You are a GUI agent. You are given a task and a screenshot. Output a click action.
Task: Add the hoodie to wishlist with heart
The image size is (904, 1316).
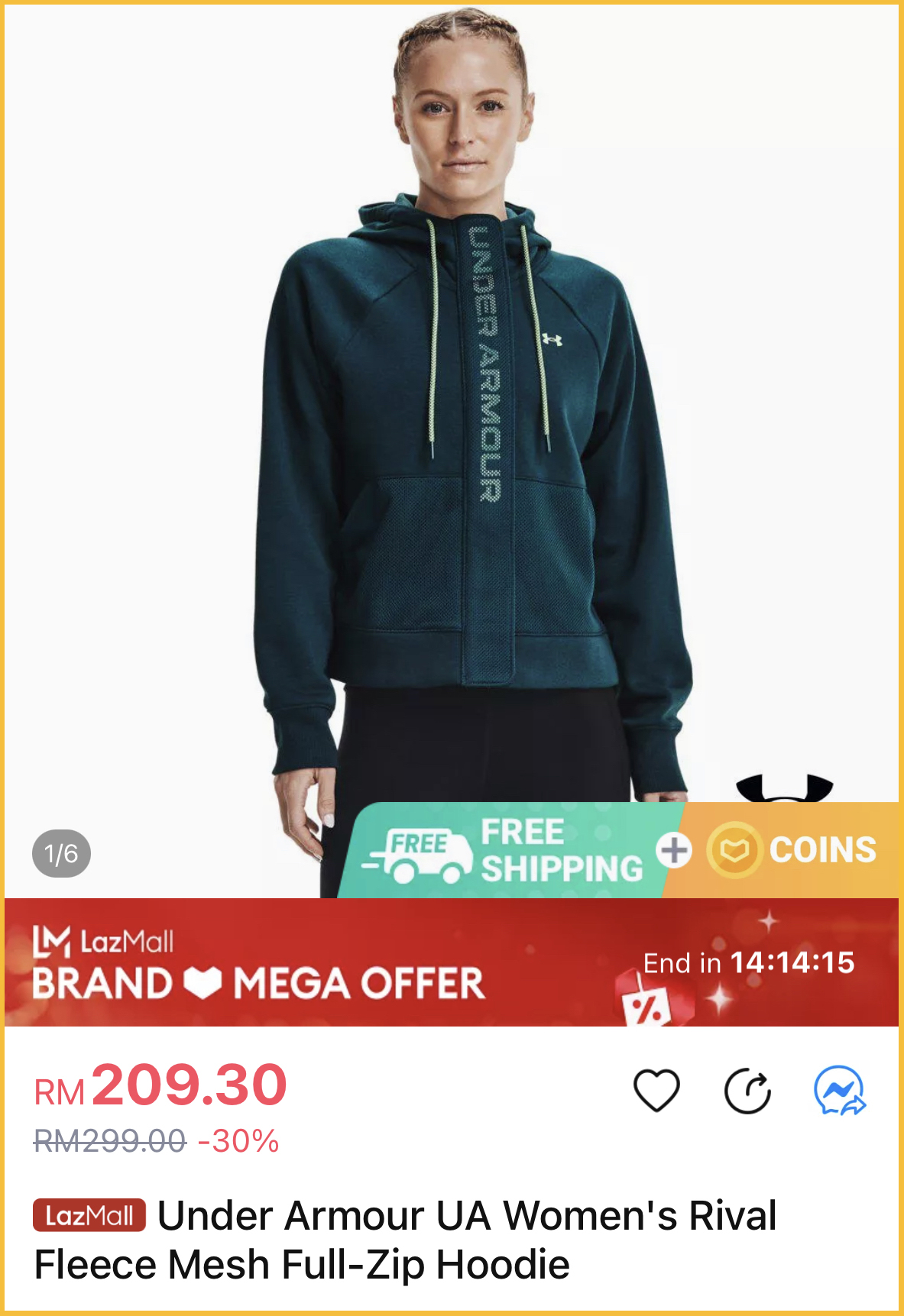656,1091
